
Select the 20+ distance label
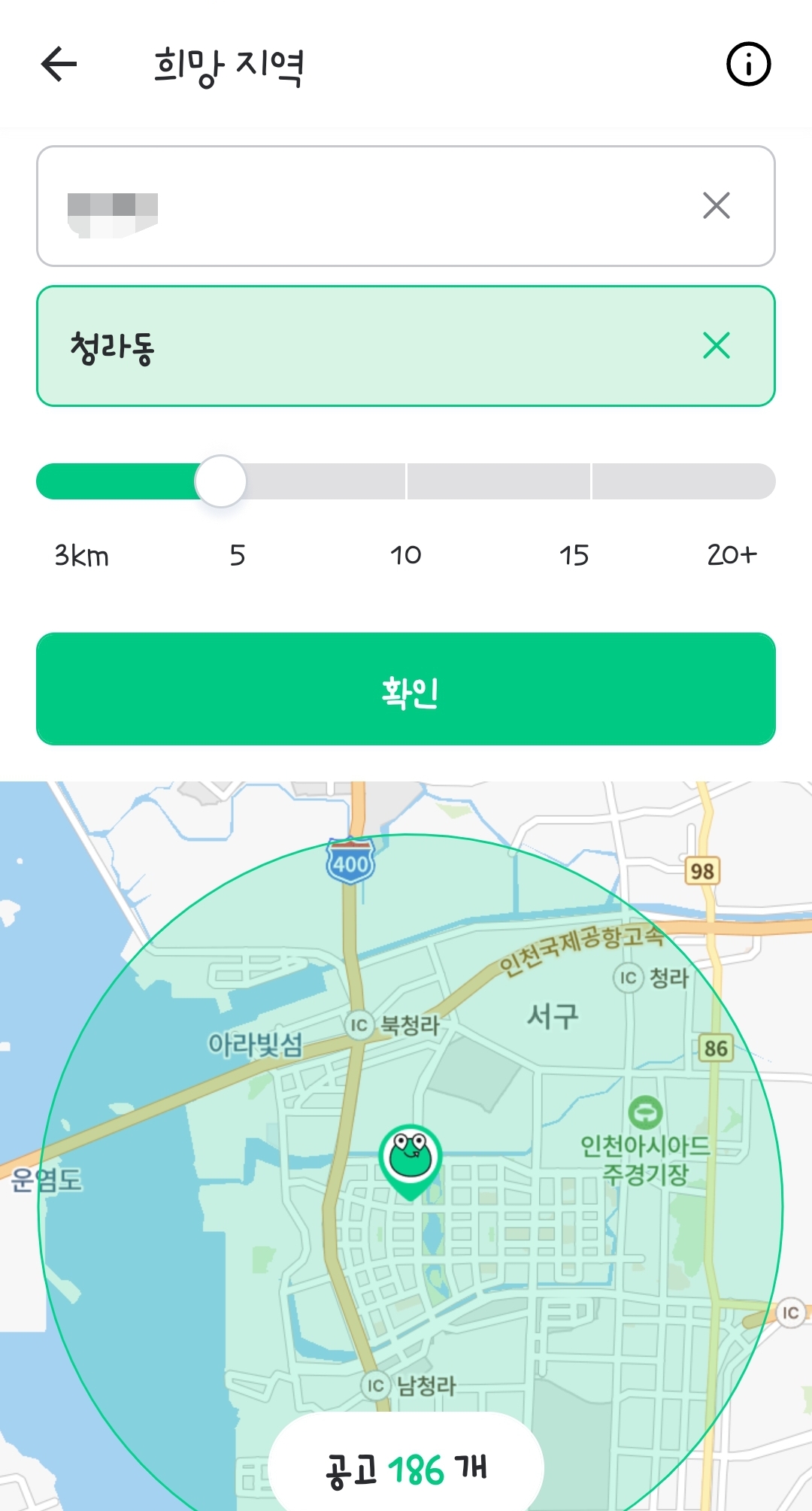(730, 554)
